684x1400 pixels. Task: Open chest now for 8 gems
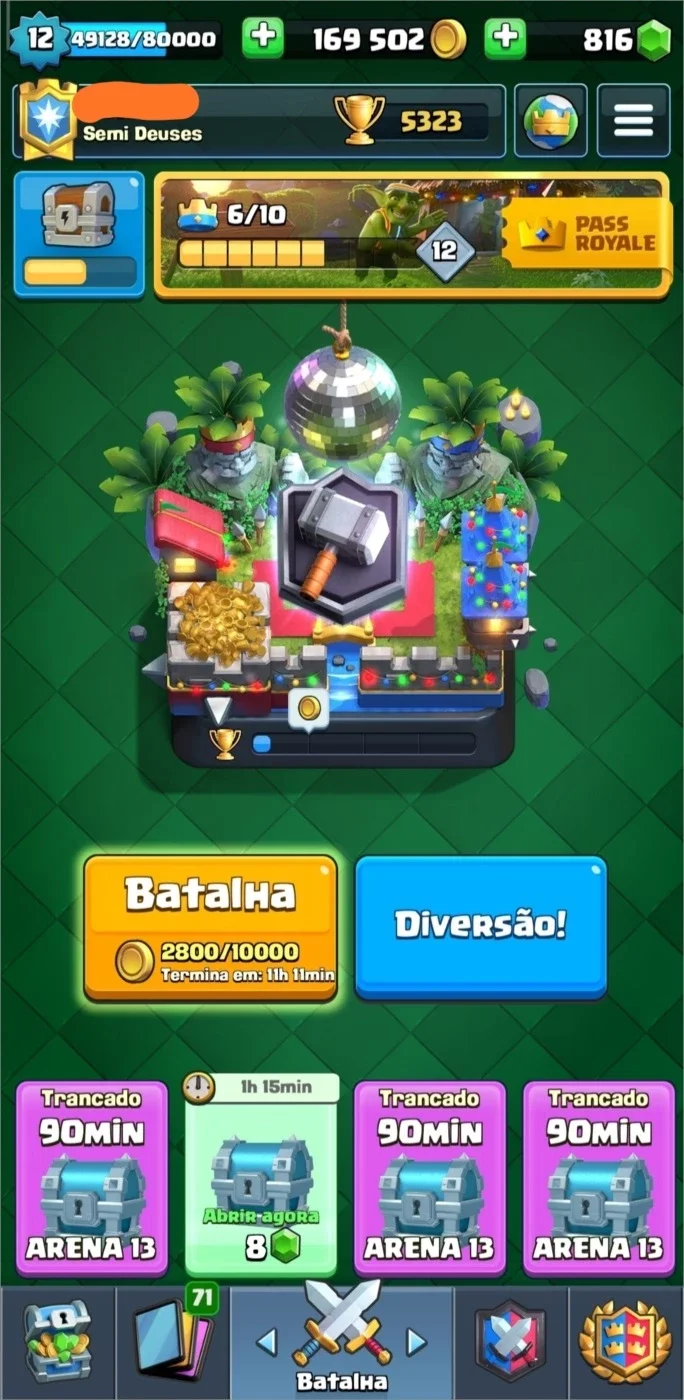click(261, 1177)
